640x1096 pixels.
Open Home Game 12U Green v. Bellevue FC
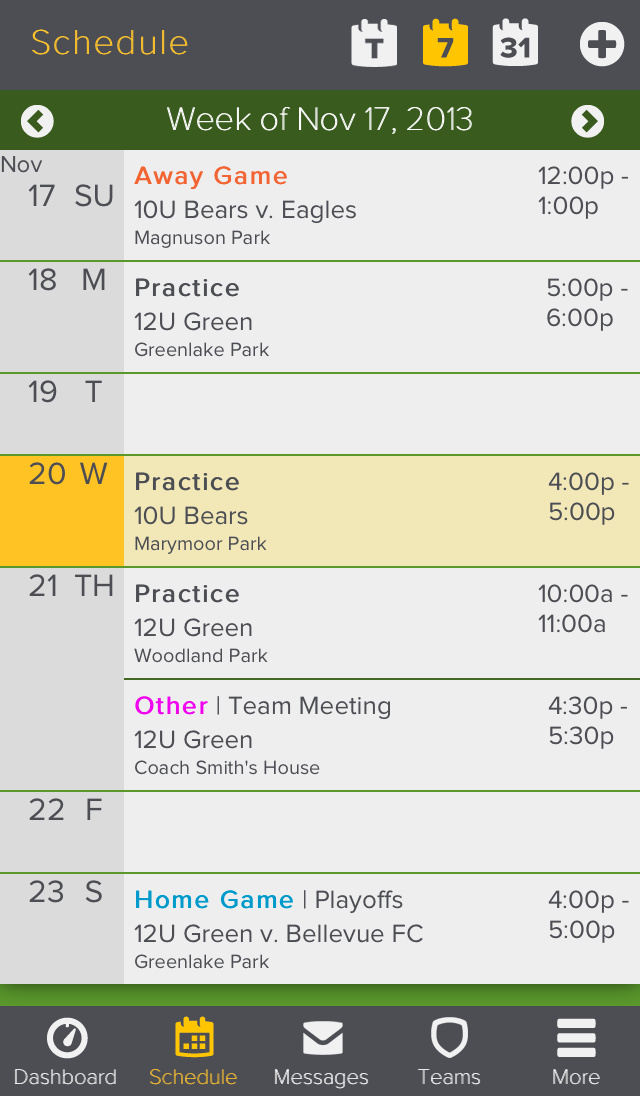(380, 930)
